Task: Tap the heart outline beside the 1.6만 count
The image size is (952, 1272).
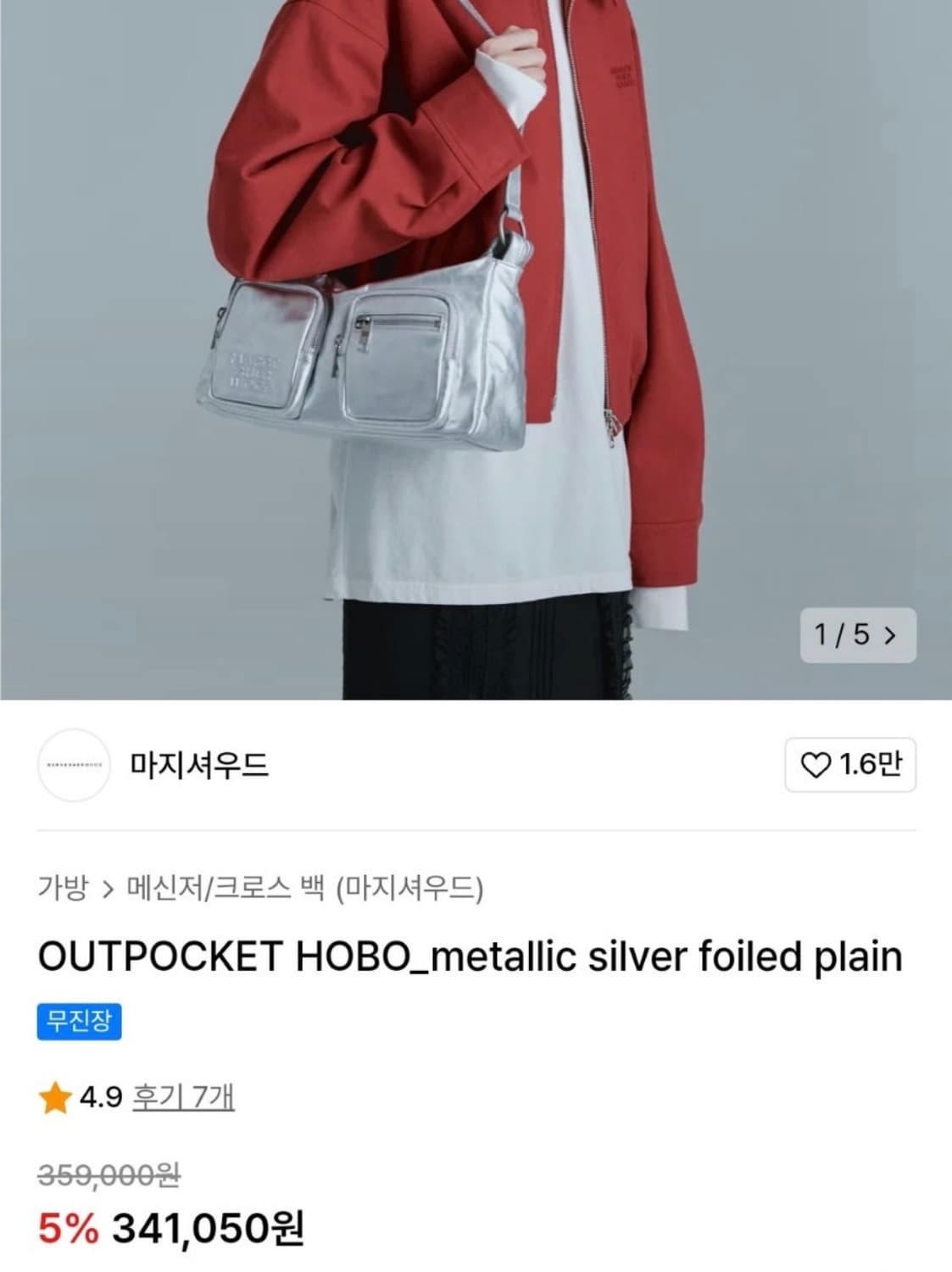Action: point(818,764)
